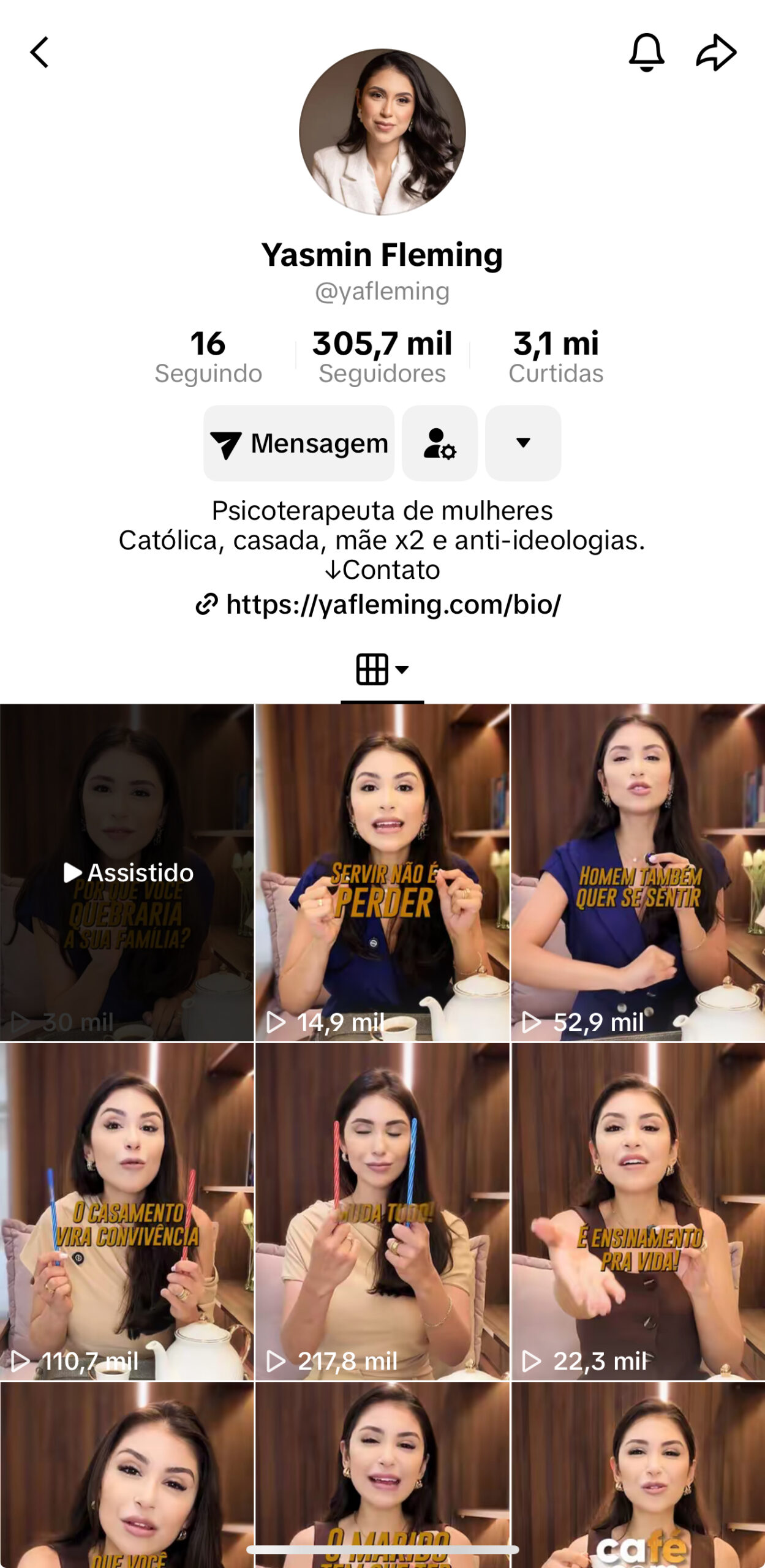Expand the dropdown arrow next to follow settings
This screenshot has width=765, height=1568.
tap(523, 443)
